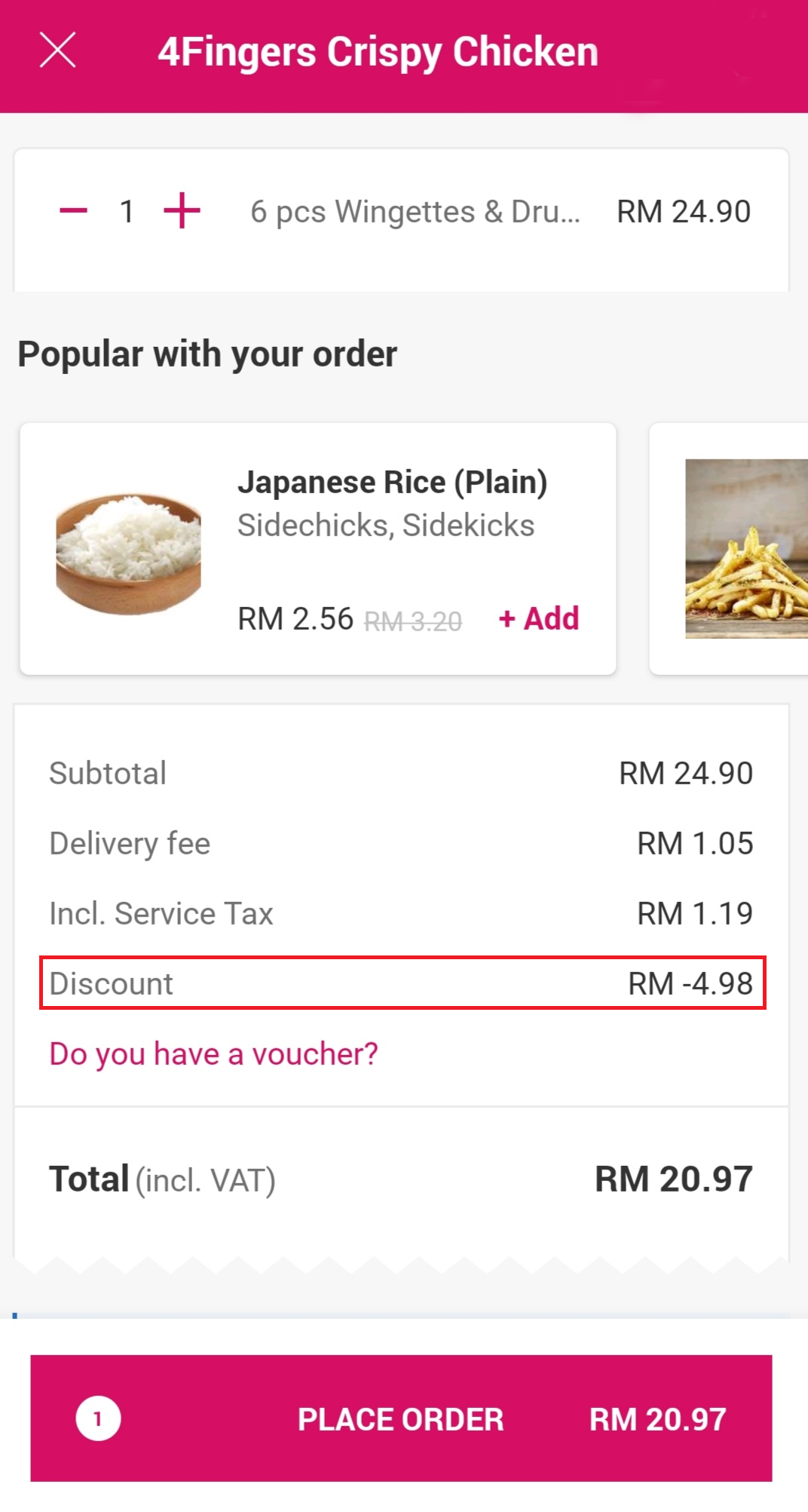Add Japanese Rice (Plain) to order
This screenshot has height=1512, width=808.
click(x=539, y=618)
